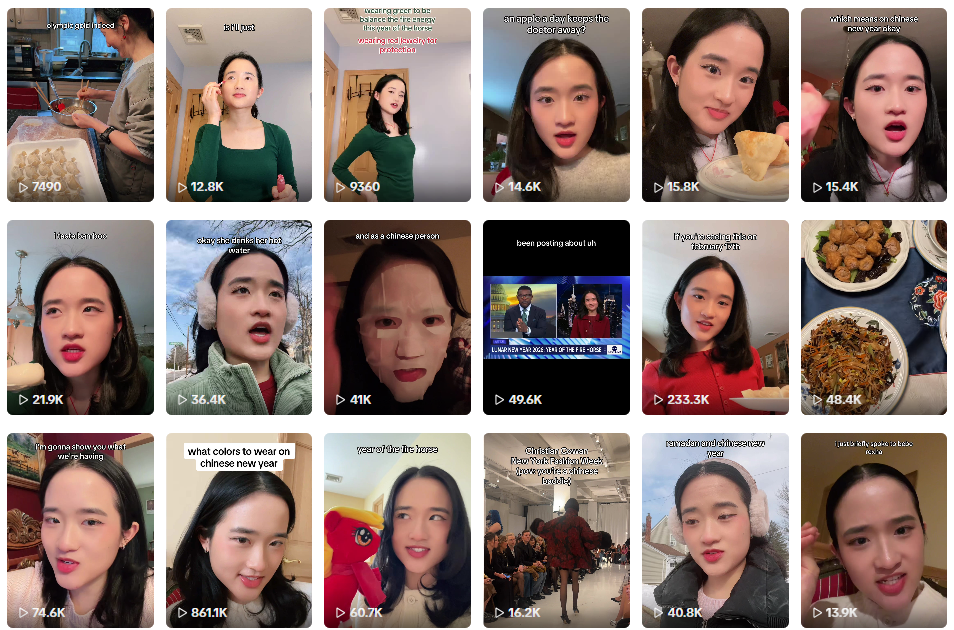This screenshot has width=954, height=630.
Task: Open the 'apple a day' video
Action: point(556,105)
